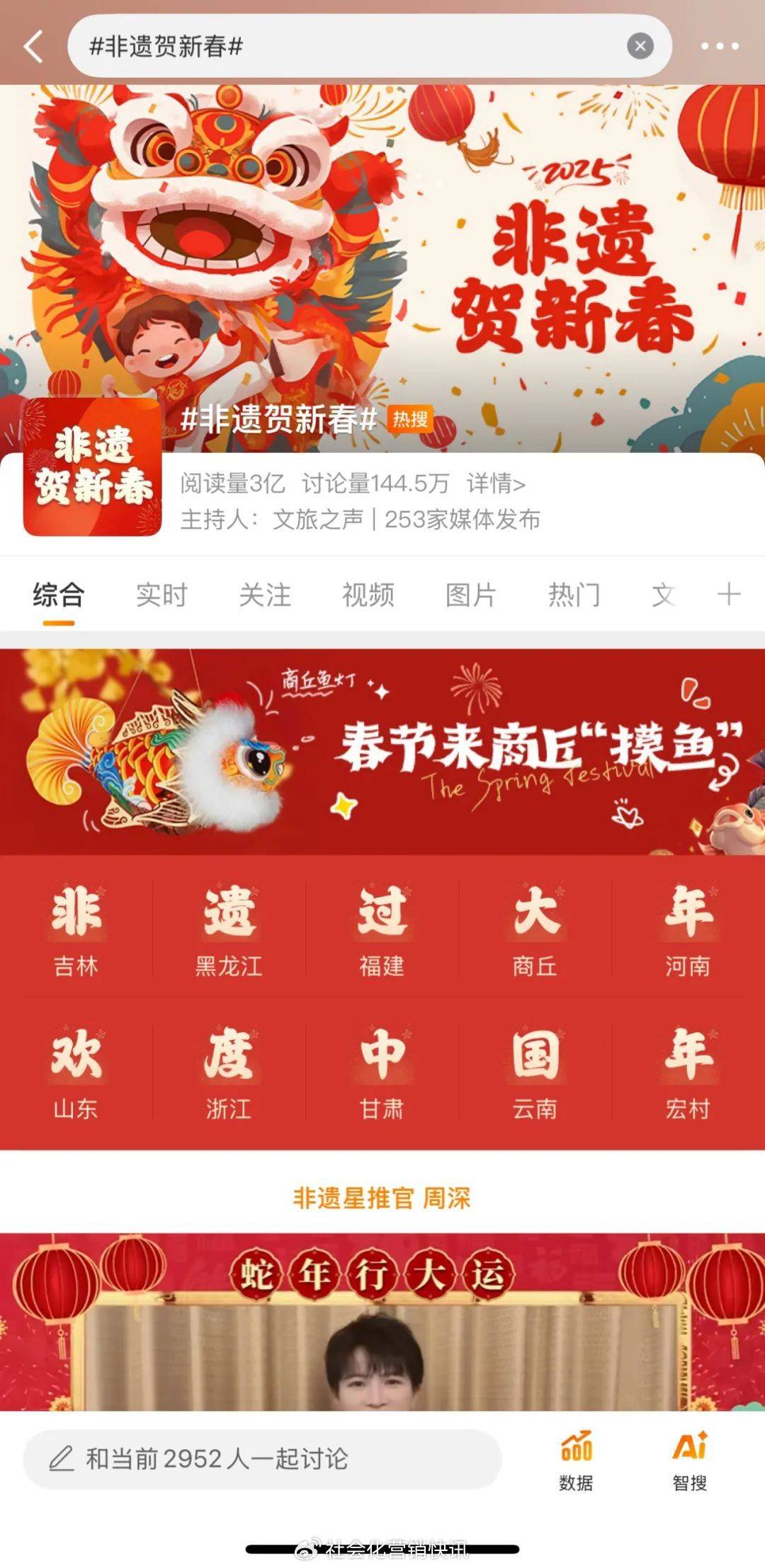
Task: Switch to the 图片 tab
Action: click(x=471, y=595)
